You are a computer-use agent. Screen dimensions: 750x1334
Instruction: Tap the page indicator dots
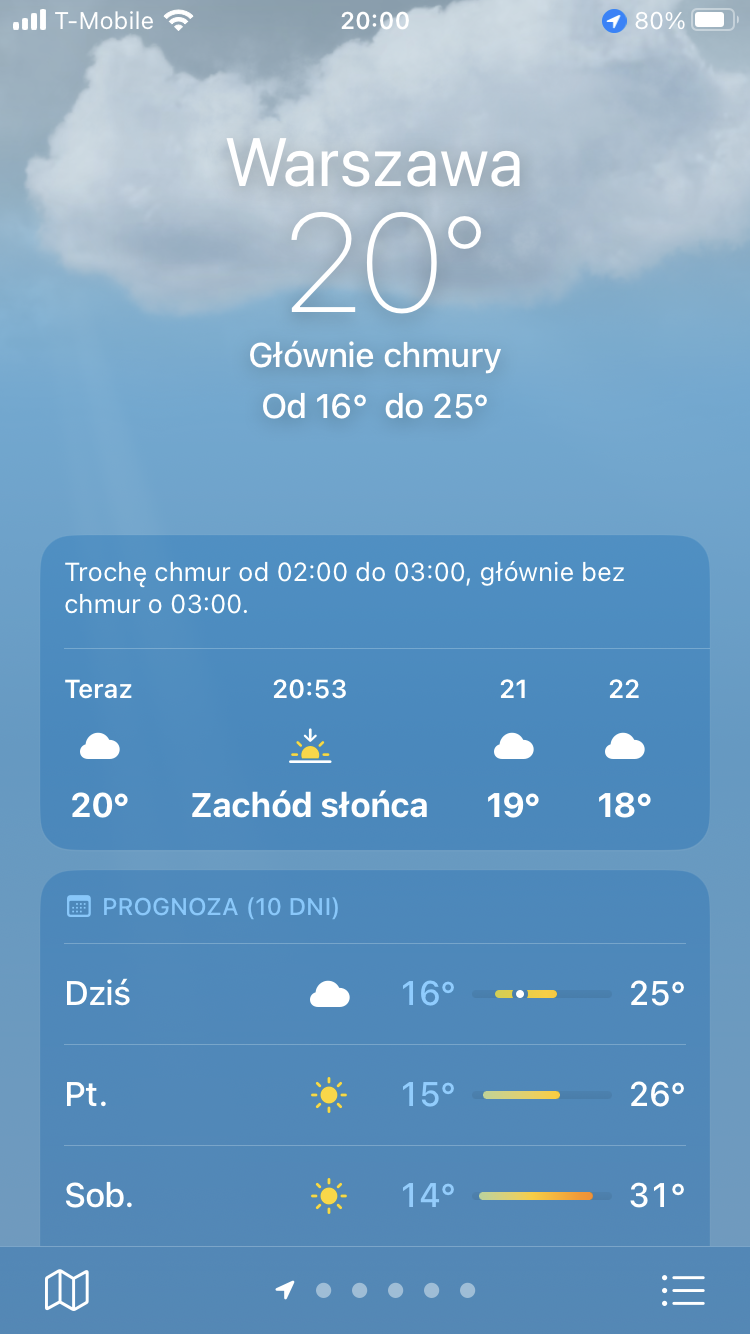coord(376,1290)
